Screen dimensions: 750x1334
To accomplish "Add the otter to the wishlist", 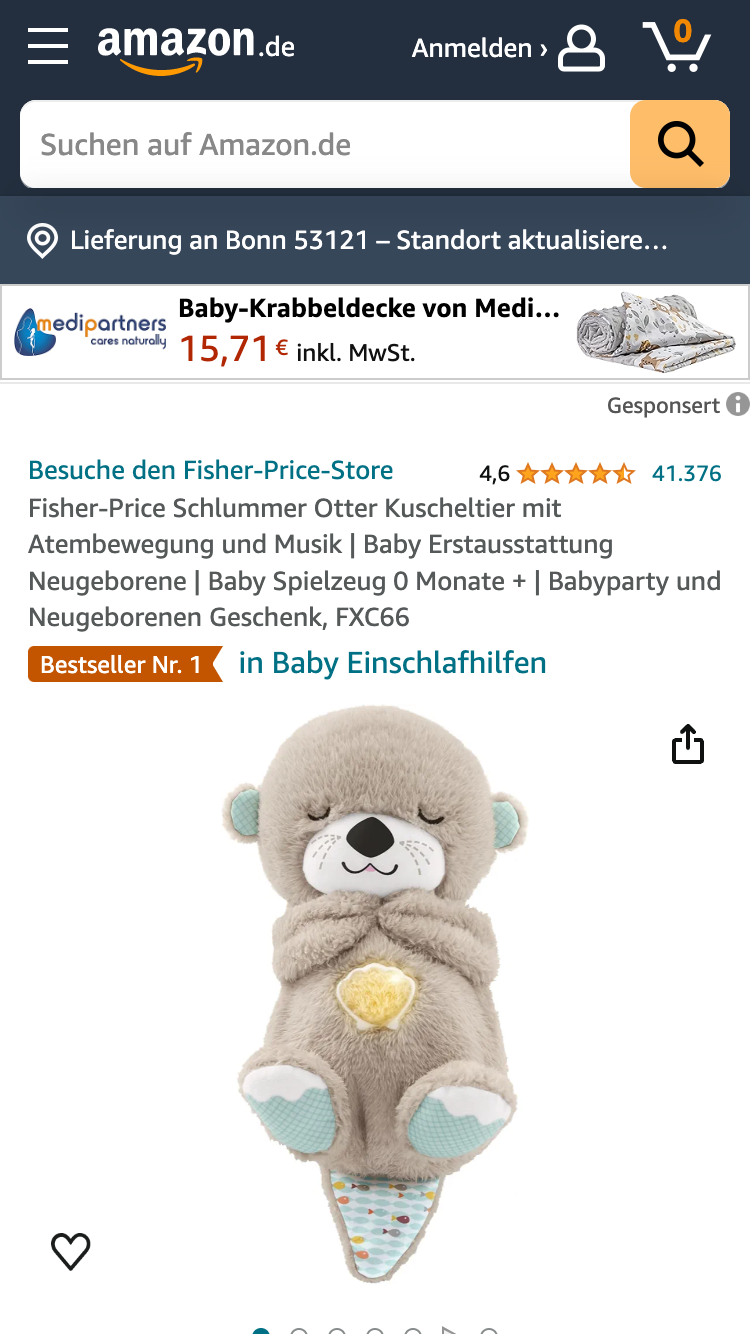I will [71, 1250].
